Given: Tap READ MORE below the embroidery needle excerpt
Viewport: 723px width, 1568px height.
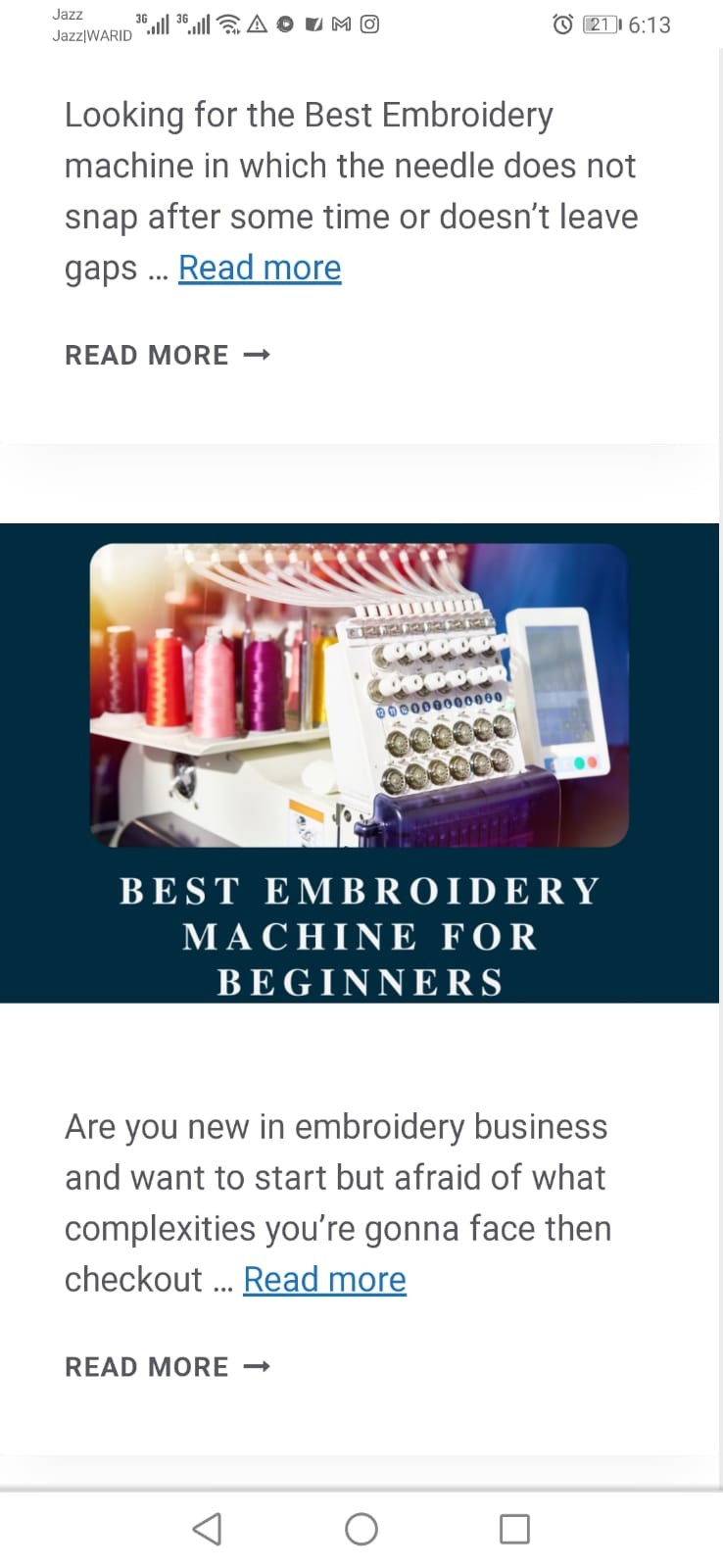Looking at the screenshot, I should (x=167, y=355).
